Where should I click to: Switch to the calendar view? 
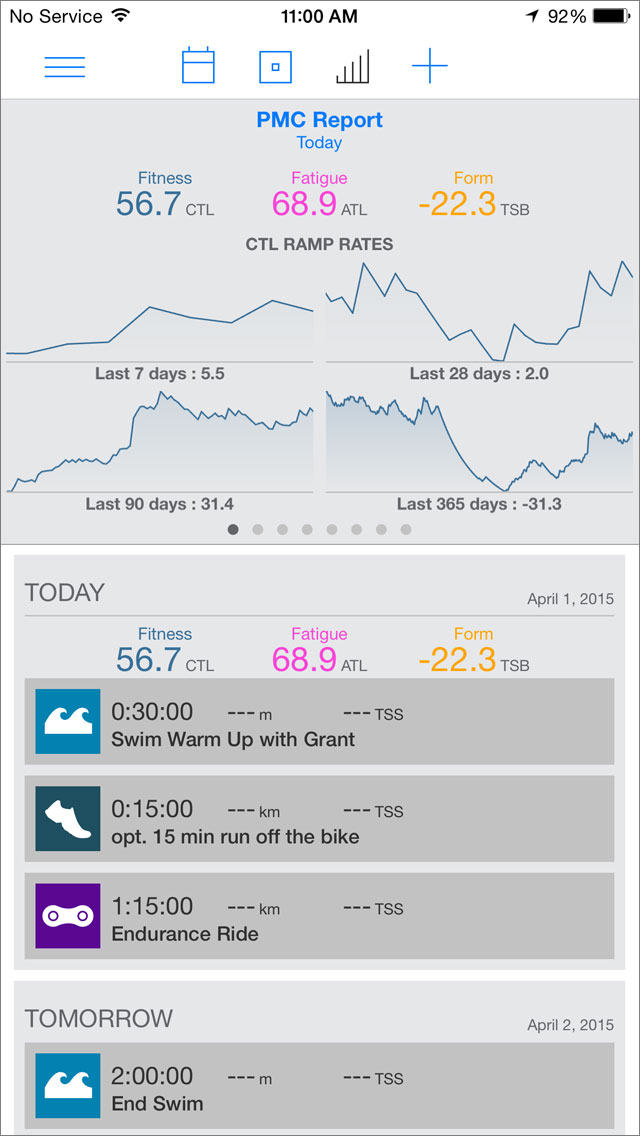[199, 66]
